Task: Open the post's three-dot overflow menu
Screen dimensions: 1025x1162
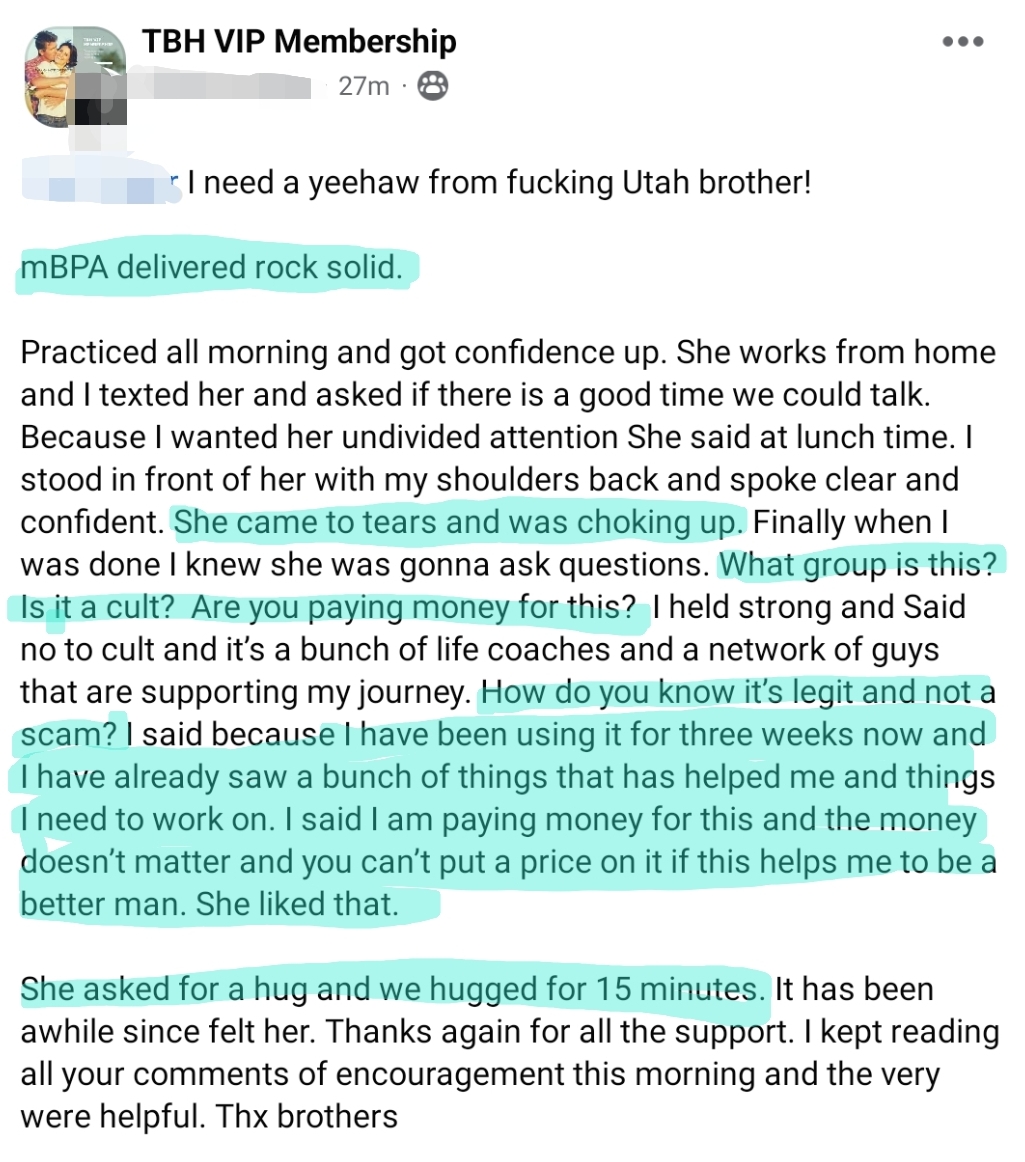Action: tap(963, 42)
